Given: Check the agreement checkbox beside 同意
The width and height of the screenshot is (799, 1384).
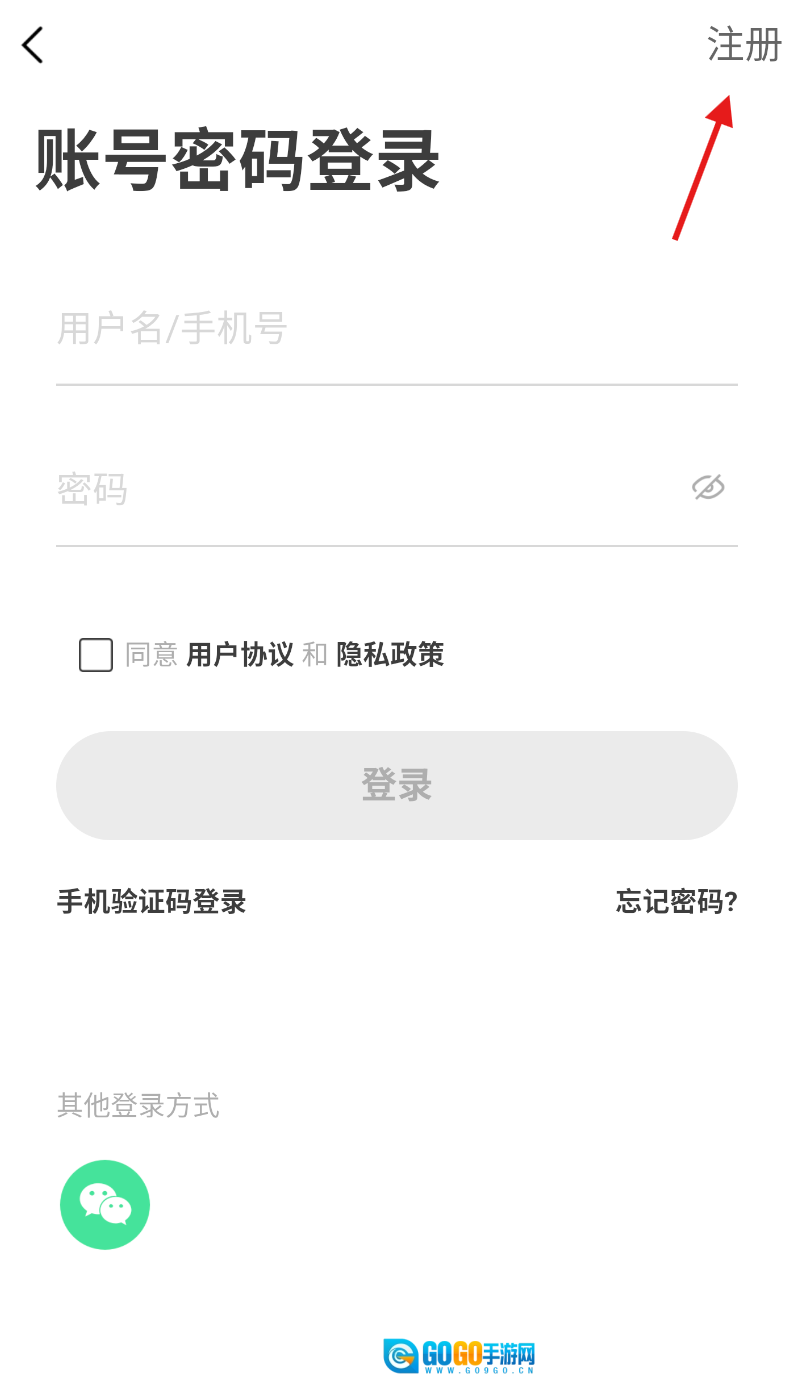Looking at the screenshot, I should tap(96, 655).
